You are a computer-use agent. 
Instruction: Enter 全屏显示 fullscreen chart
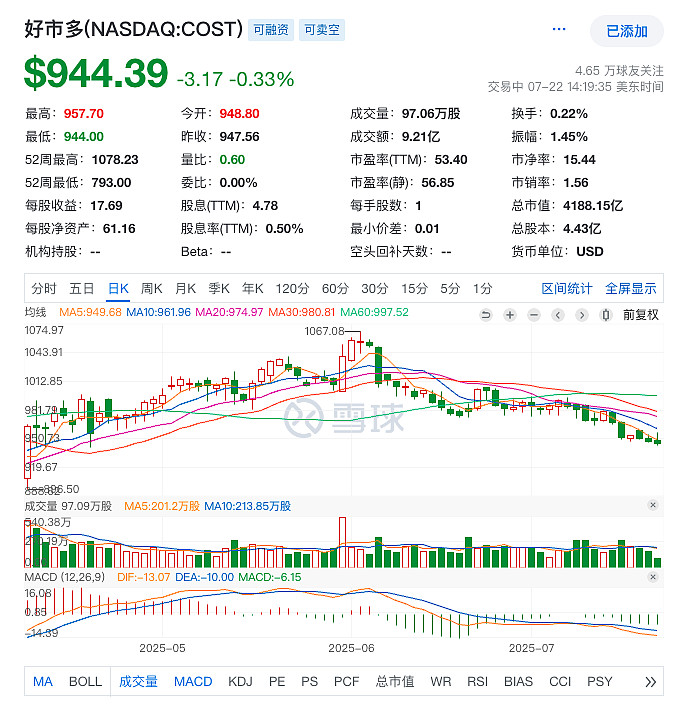click(x=631, y=288)
